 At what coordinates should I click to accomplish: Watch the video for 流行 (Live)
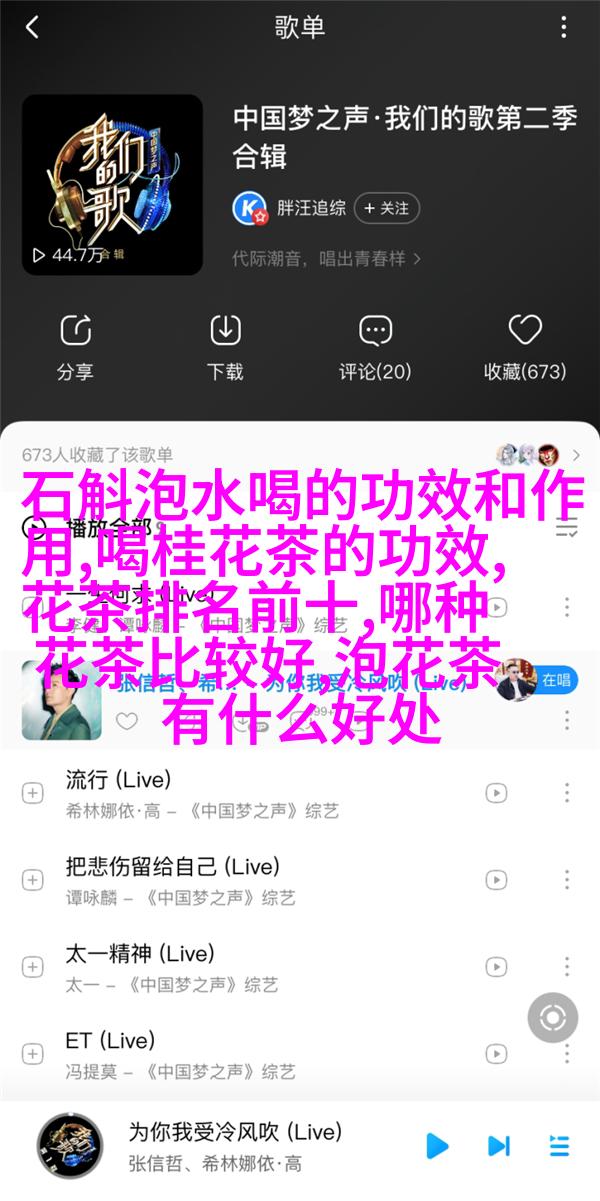tap(496, 793)
